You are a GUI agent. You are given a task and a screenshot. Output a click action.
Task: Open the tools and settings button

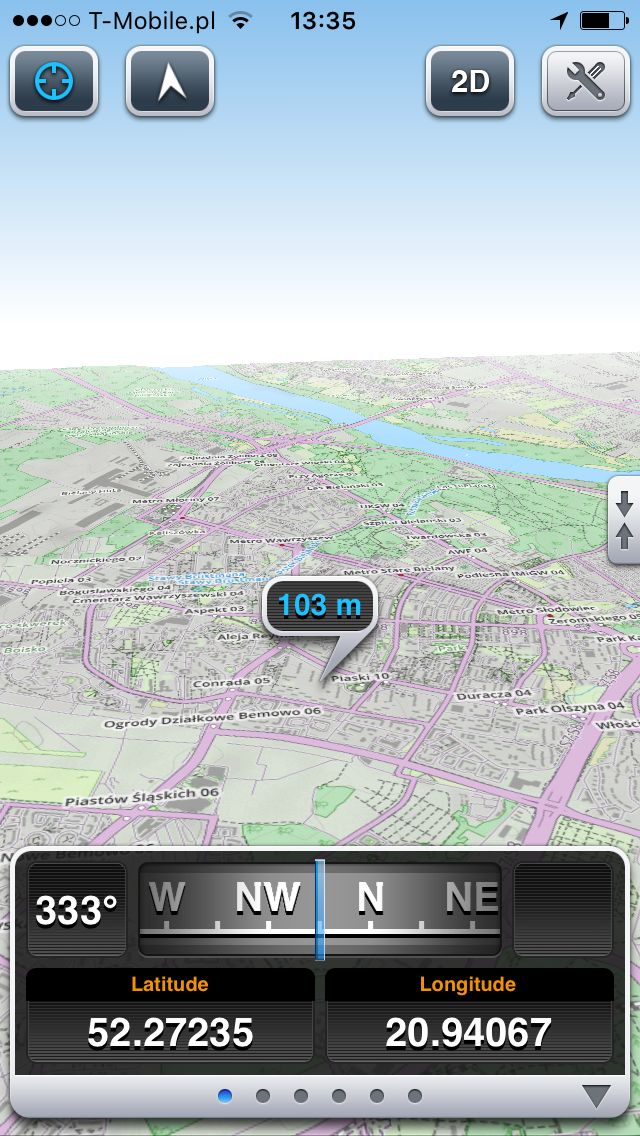click(586, 81)
